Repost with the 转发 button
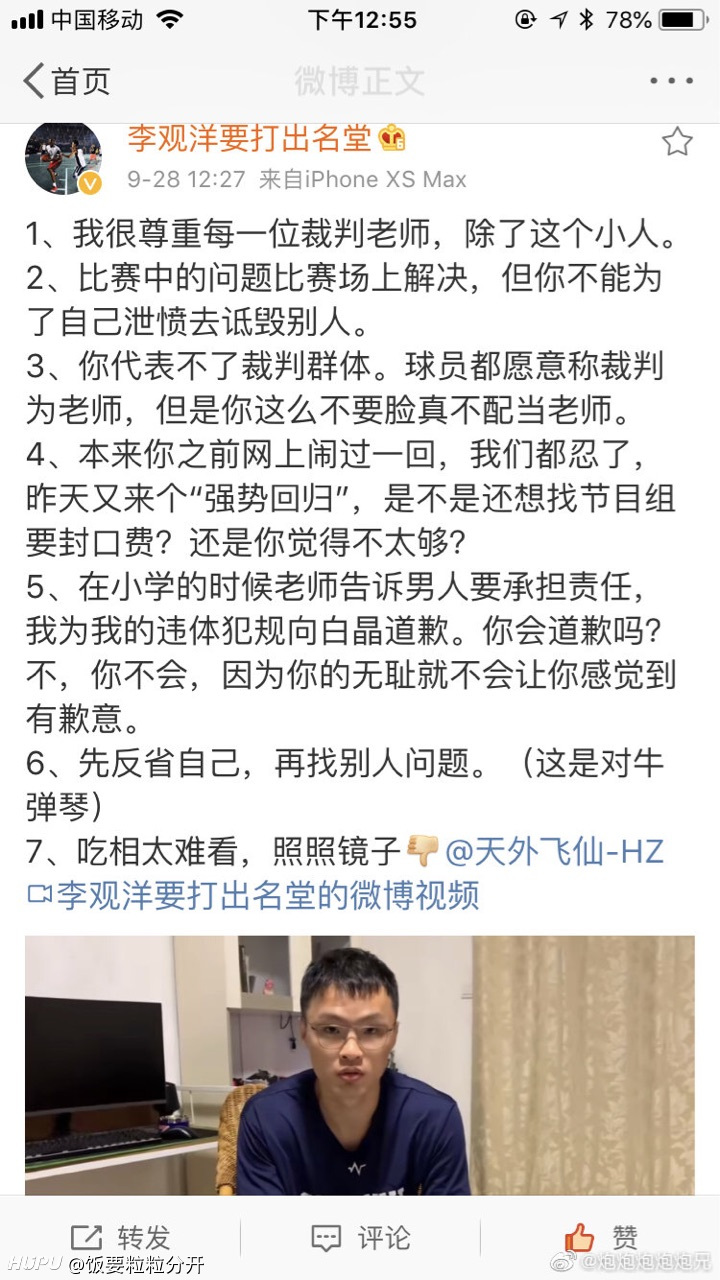 click(x=120, y=1238)
